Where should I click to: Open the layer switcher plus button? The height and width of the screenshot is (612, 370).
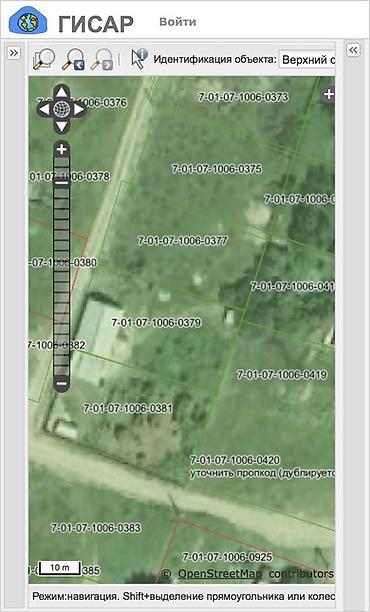[329, 94]
